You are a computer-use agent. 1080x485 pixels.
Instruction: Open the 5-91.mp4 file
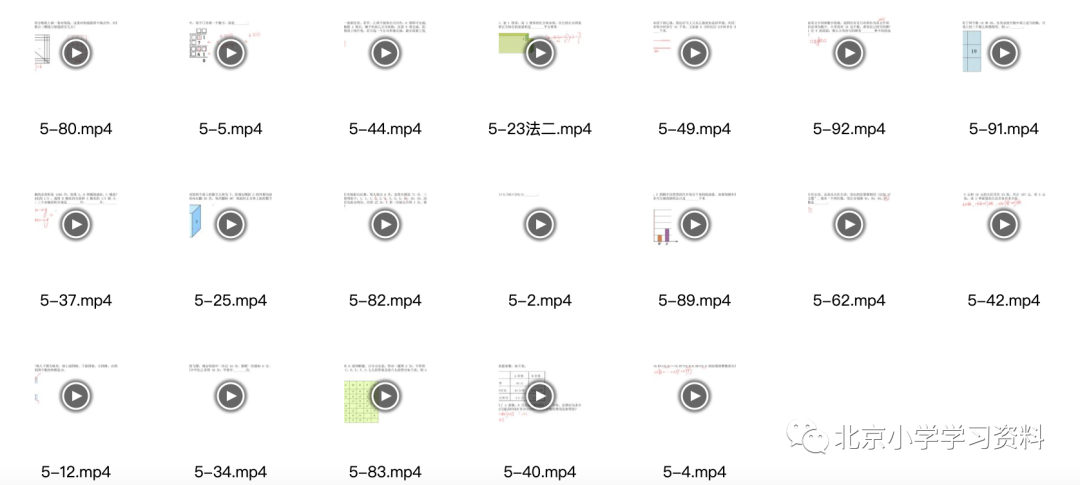click(x=1003, y=53)
